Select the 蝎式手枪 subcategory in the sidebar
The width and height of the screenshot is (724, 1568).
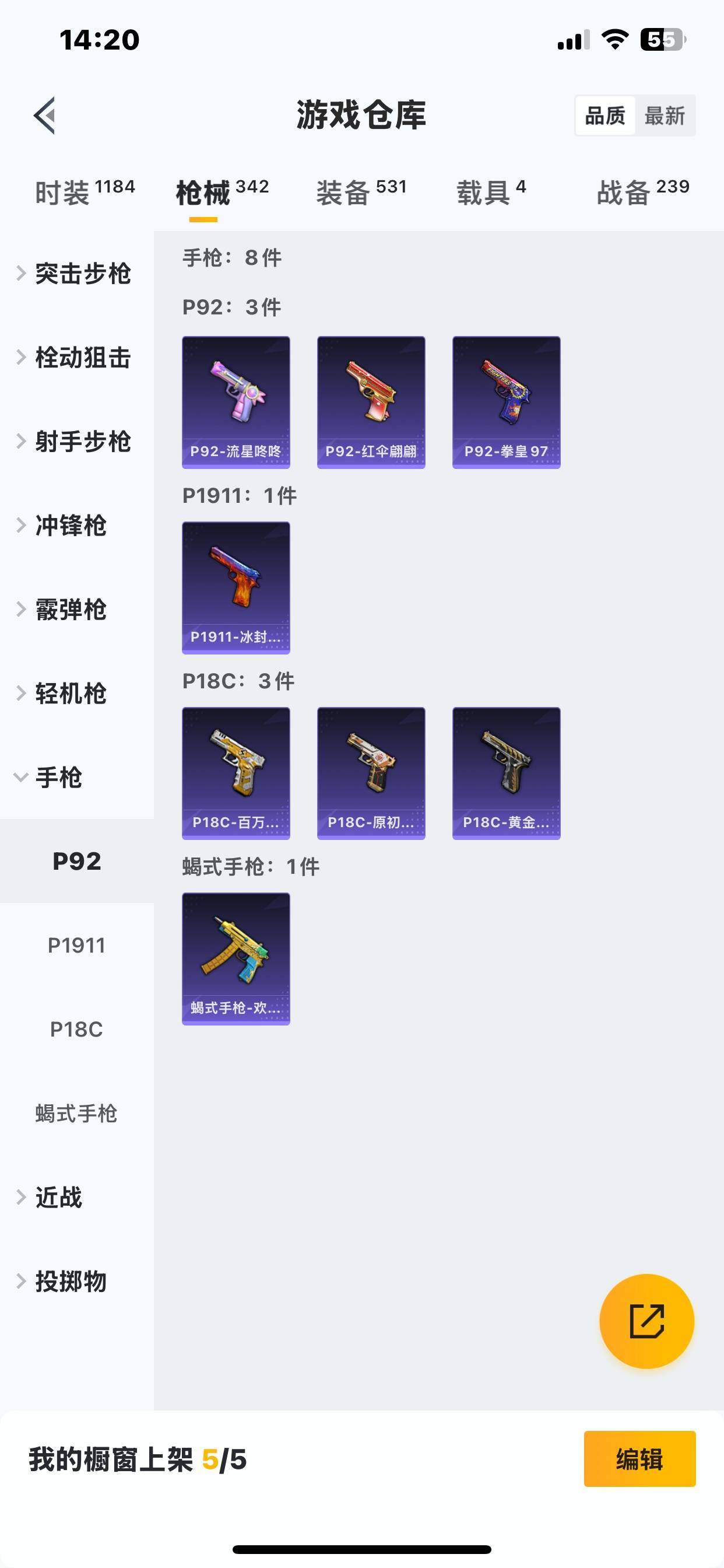77,1114
